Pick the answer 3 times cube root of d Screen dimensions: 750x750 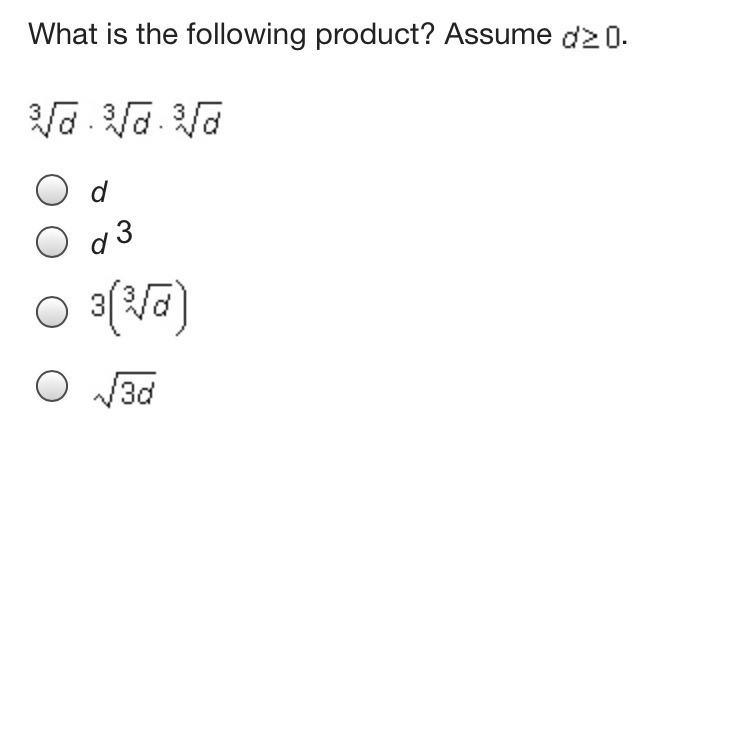coord(52,313)
